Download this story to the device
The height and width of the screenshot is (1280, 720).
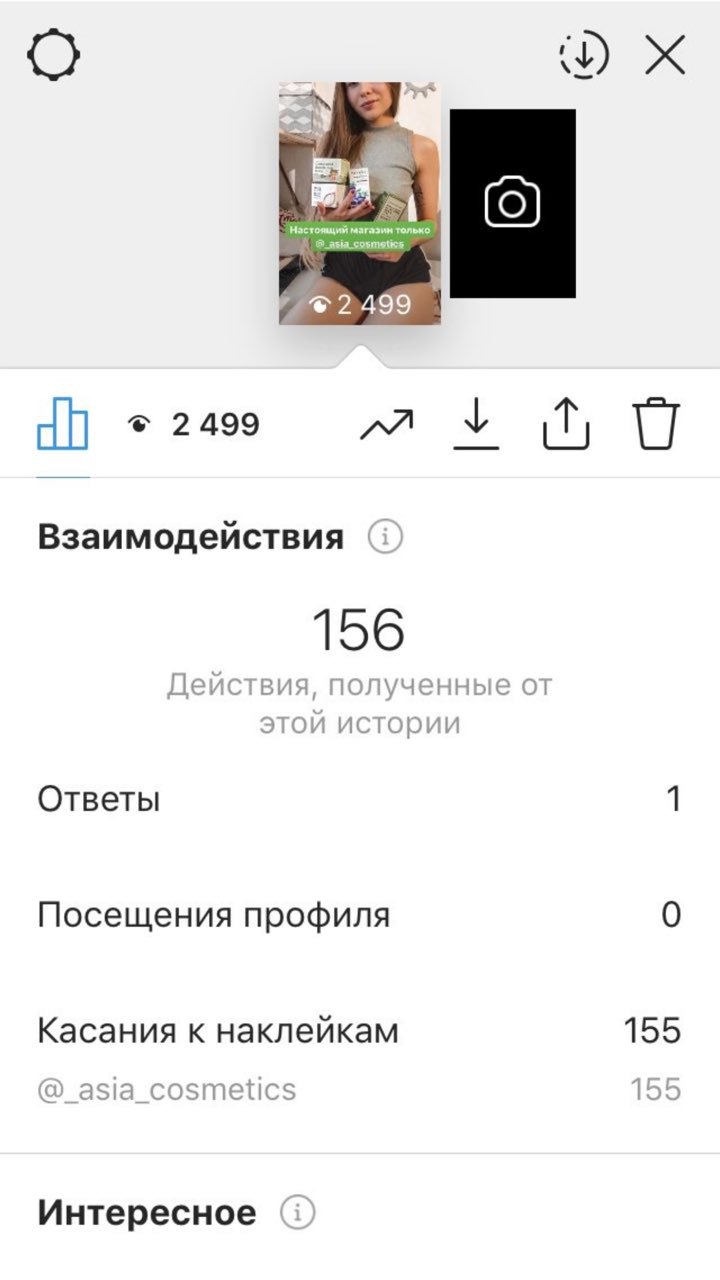(x=476, y=425)
